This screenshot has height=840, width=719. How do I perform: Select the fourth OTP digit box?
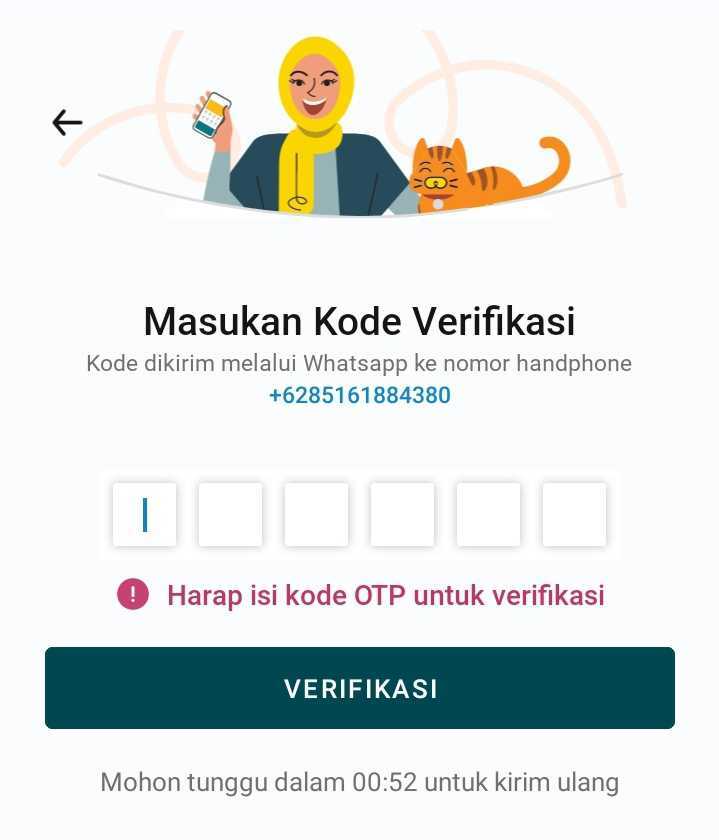coord(402,514)
